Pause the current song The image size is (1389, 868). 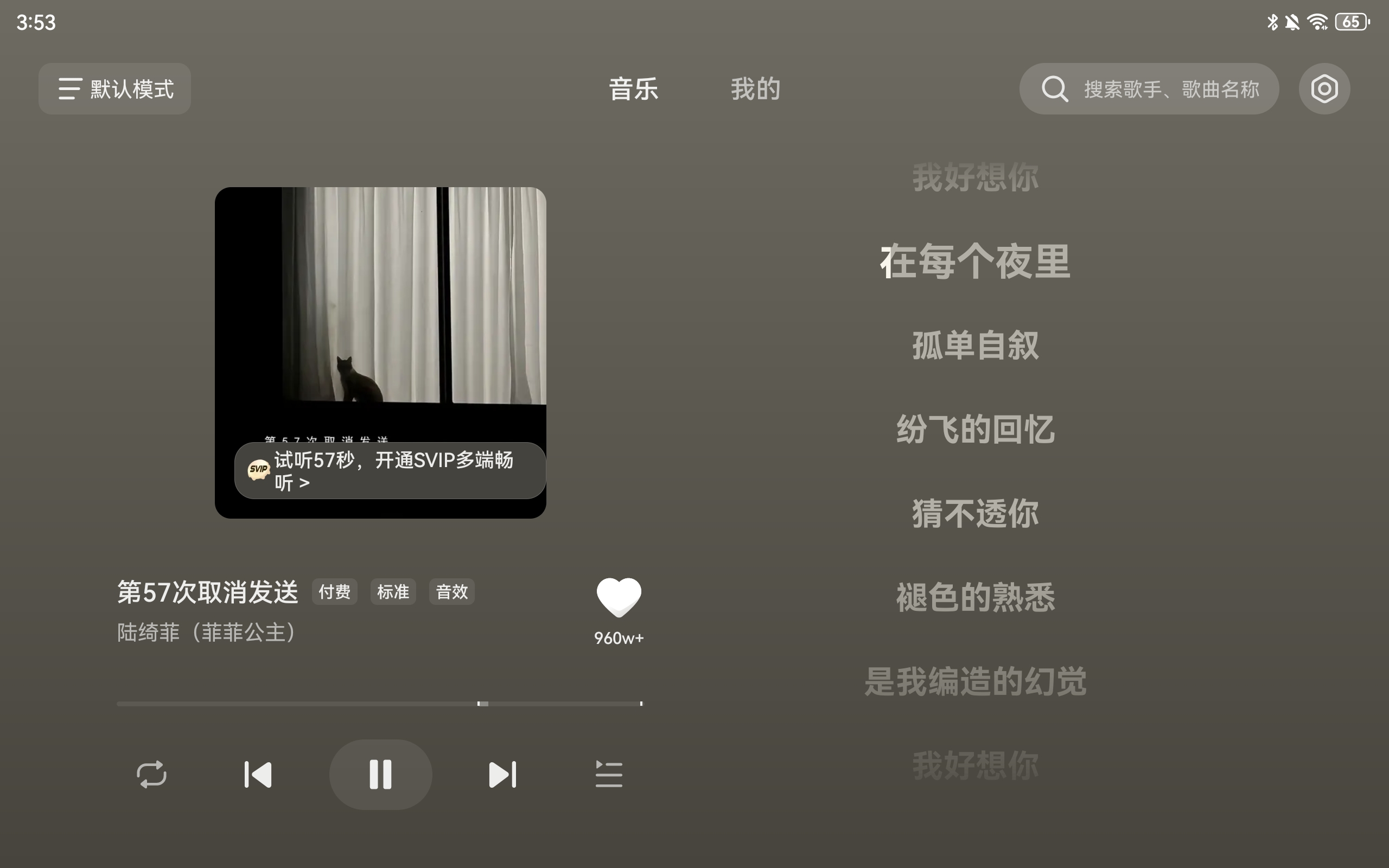pyautogui.click(x=380, y=775)
